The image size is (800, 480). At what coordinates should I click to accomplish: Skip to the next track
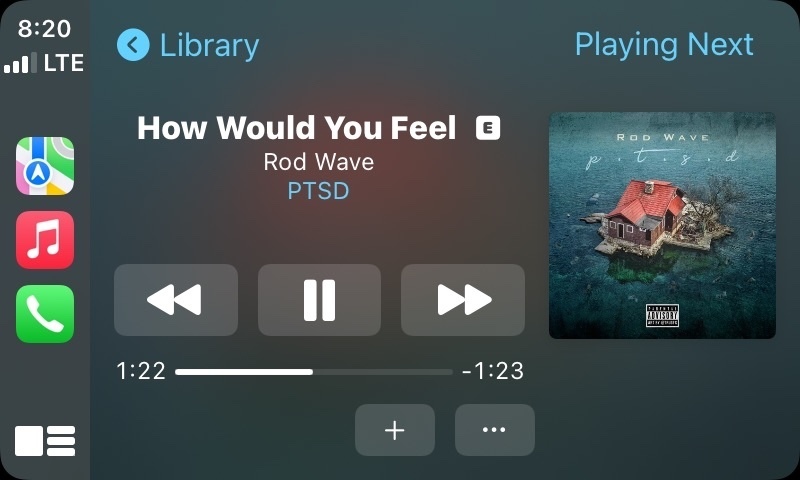(463, 299)
